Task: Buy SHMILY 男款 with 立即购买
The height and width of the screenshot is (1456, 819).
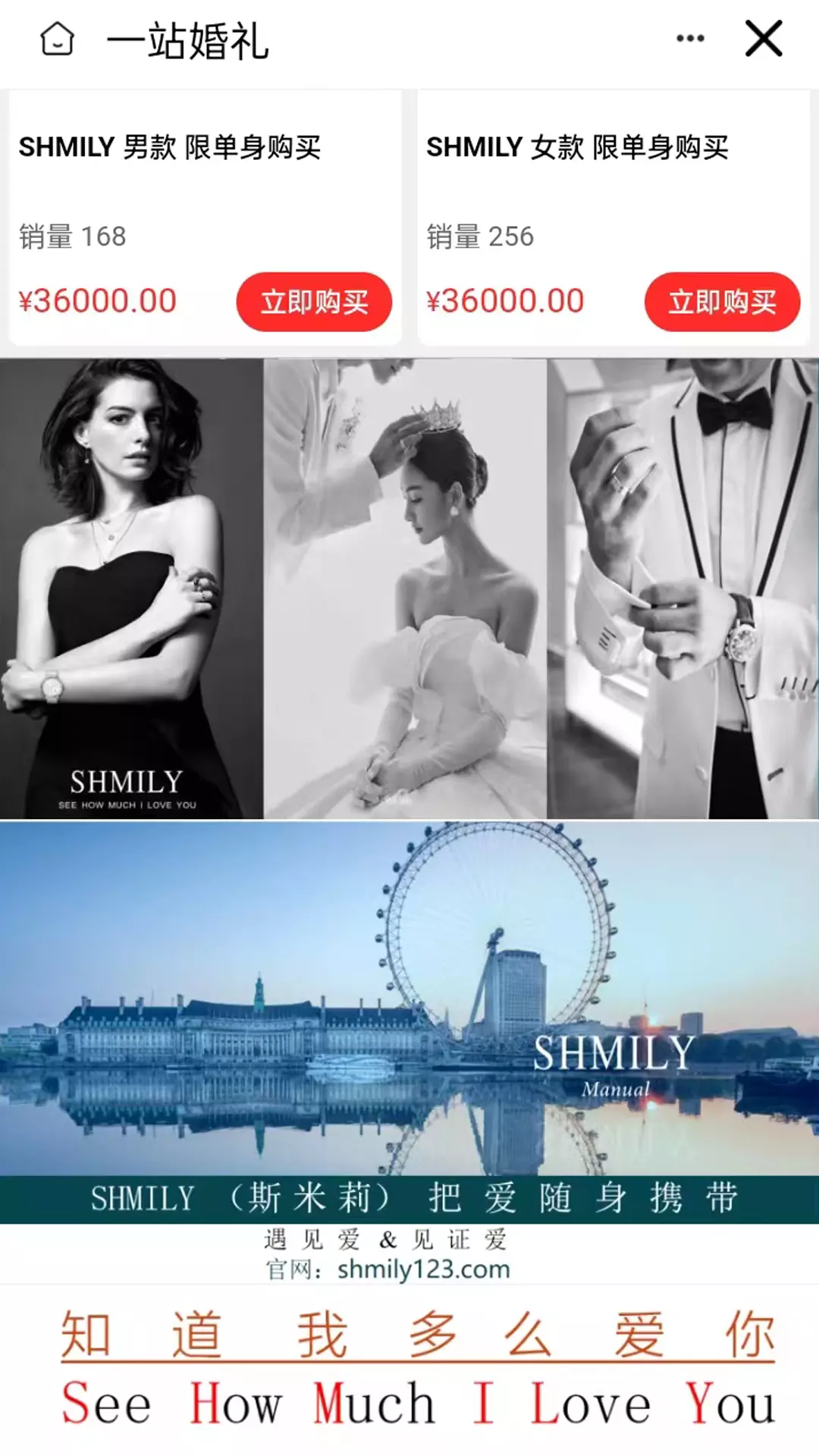Action: [x=314, y=302]
